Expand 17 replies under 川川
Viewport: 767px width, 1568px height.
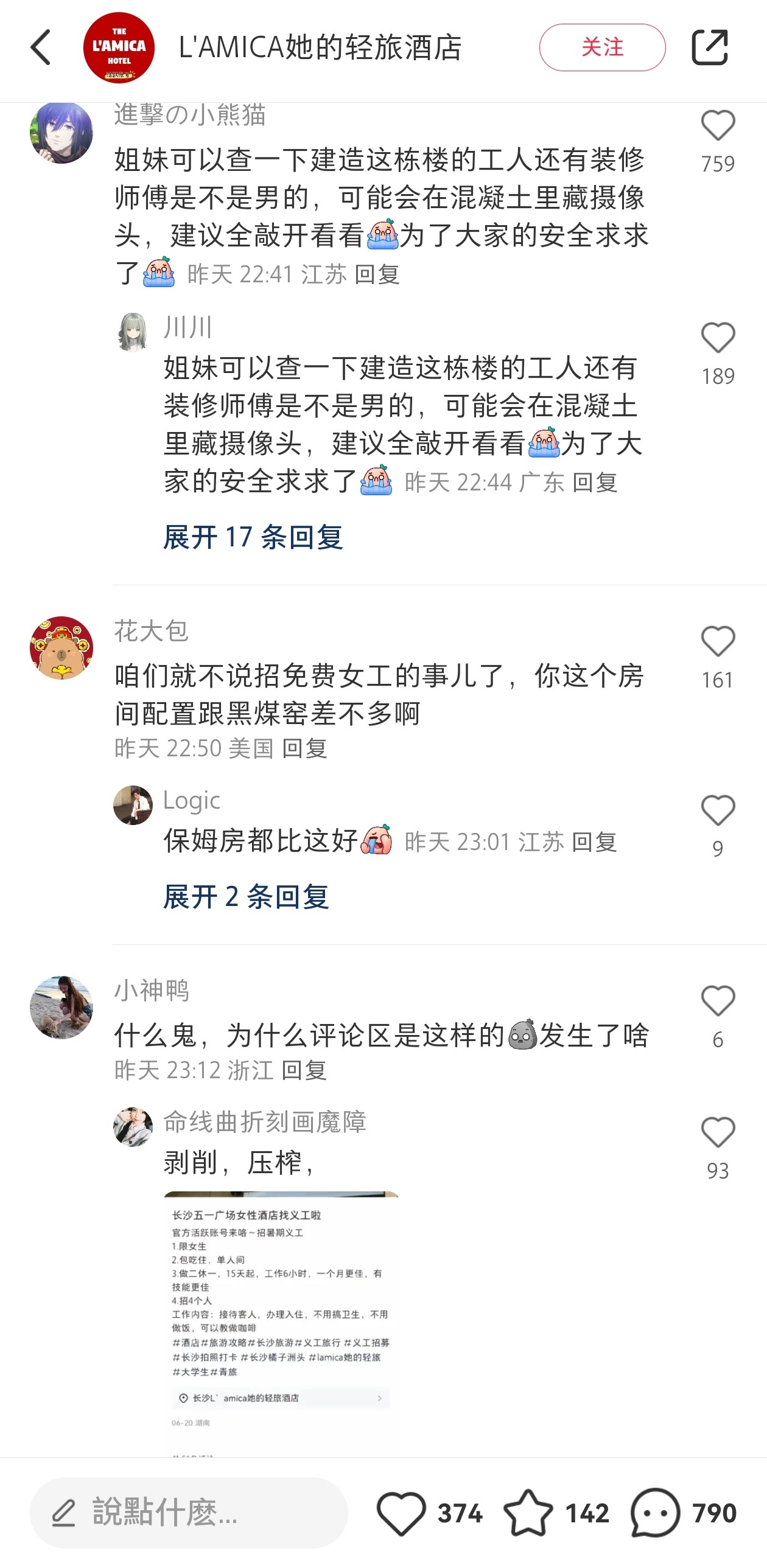(x=253, y=537)
